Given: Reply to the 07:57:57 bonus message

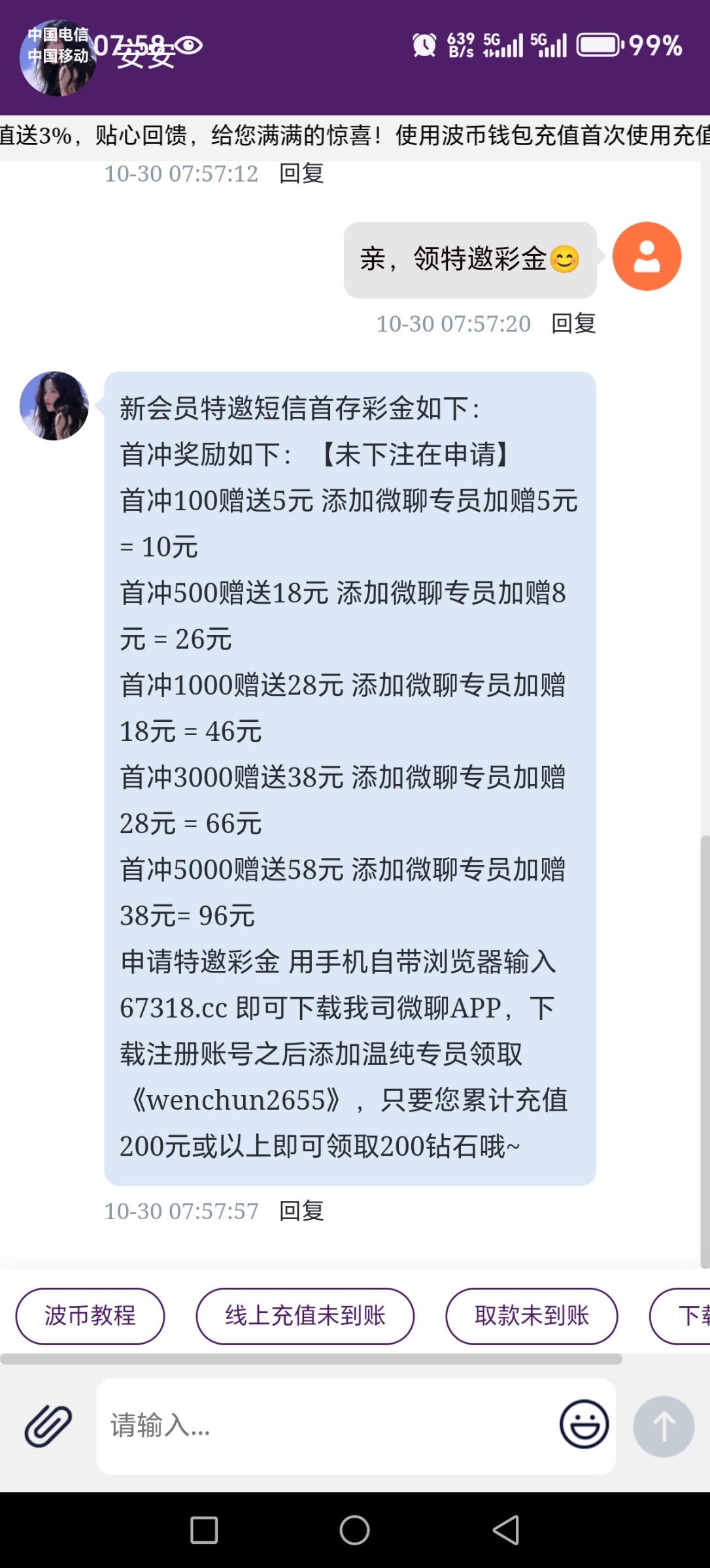Looking at the screenshot, I should 301,1211.
